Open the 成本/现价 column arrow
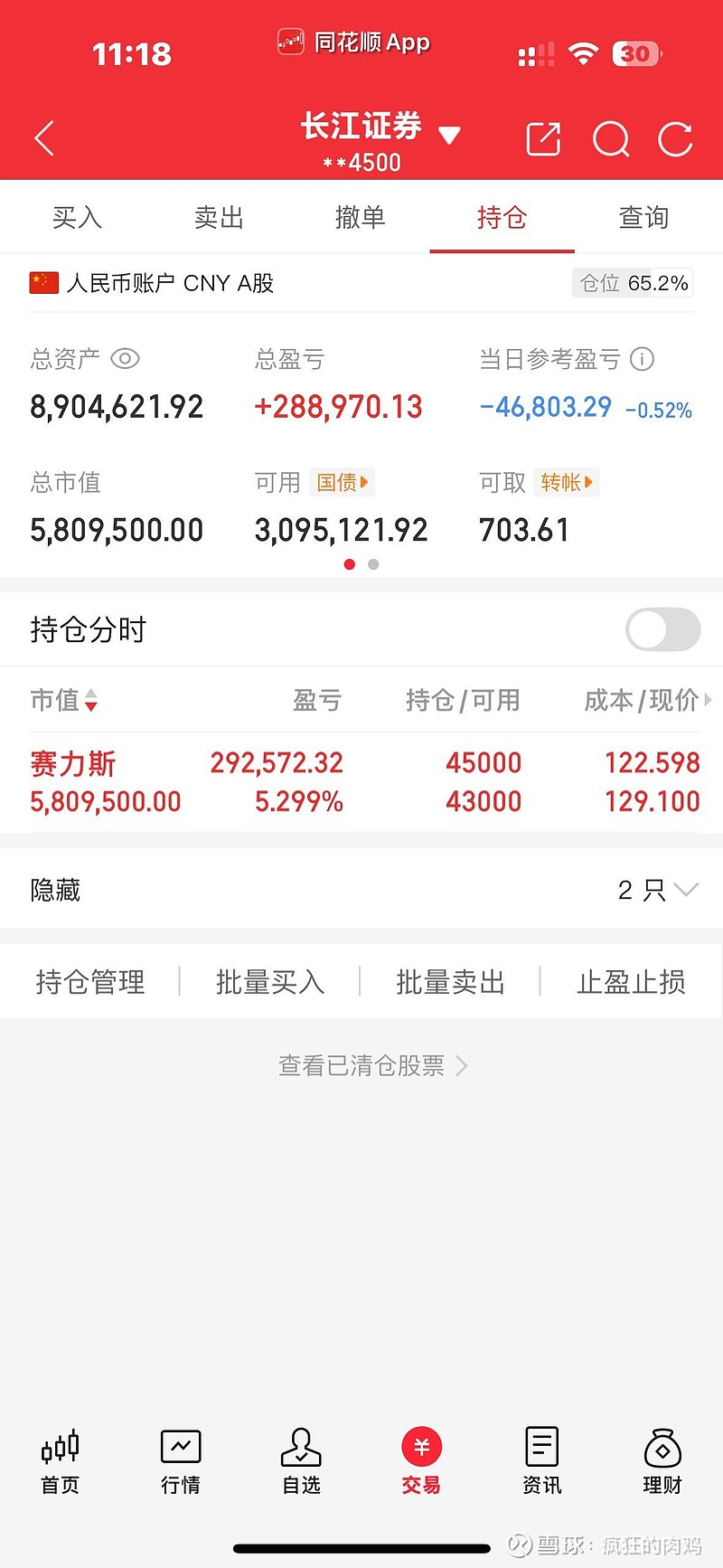Viewport: 723px width, 1568px height. 709,700
